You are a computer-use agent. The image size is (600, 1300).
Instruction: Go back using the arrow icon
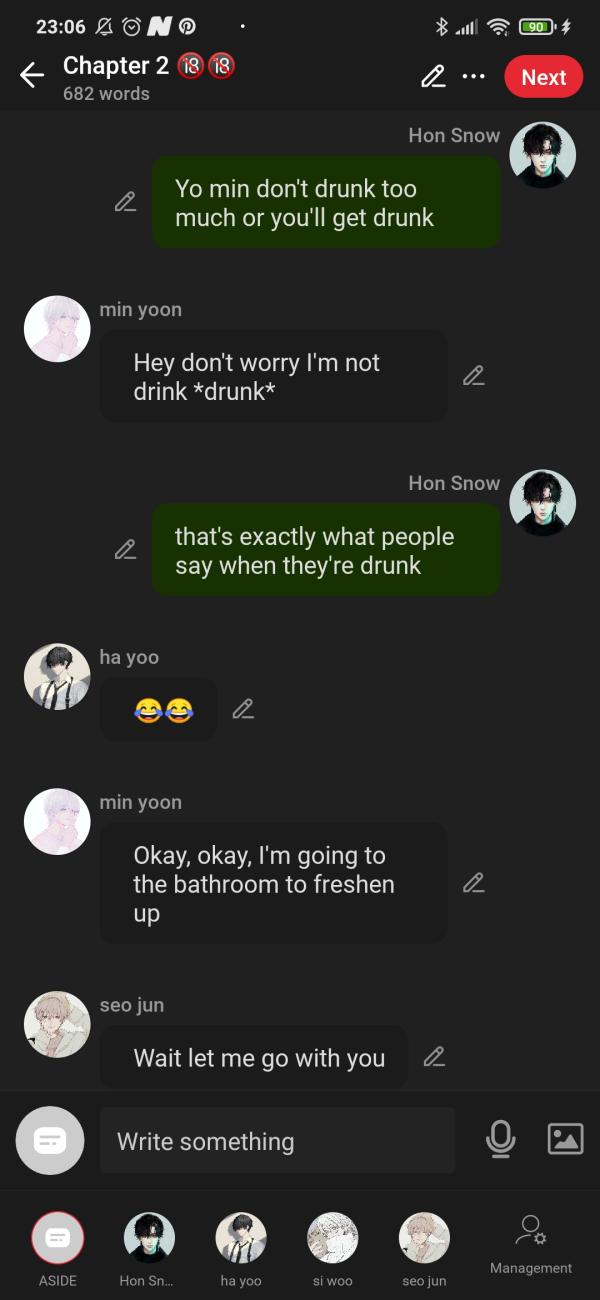point(32,77)
